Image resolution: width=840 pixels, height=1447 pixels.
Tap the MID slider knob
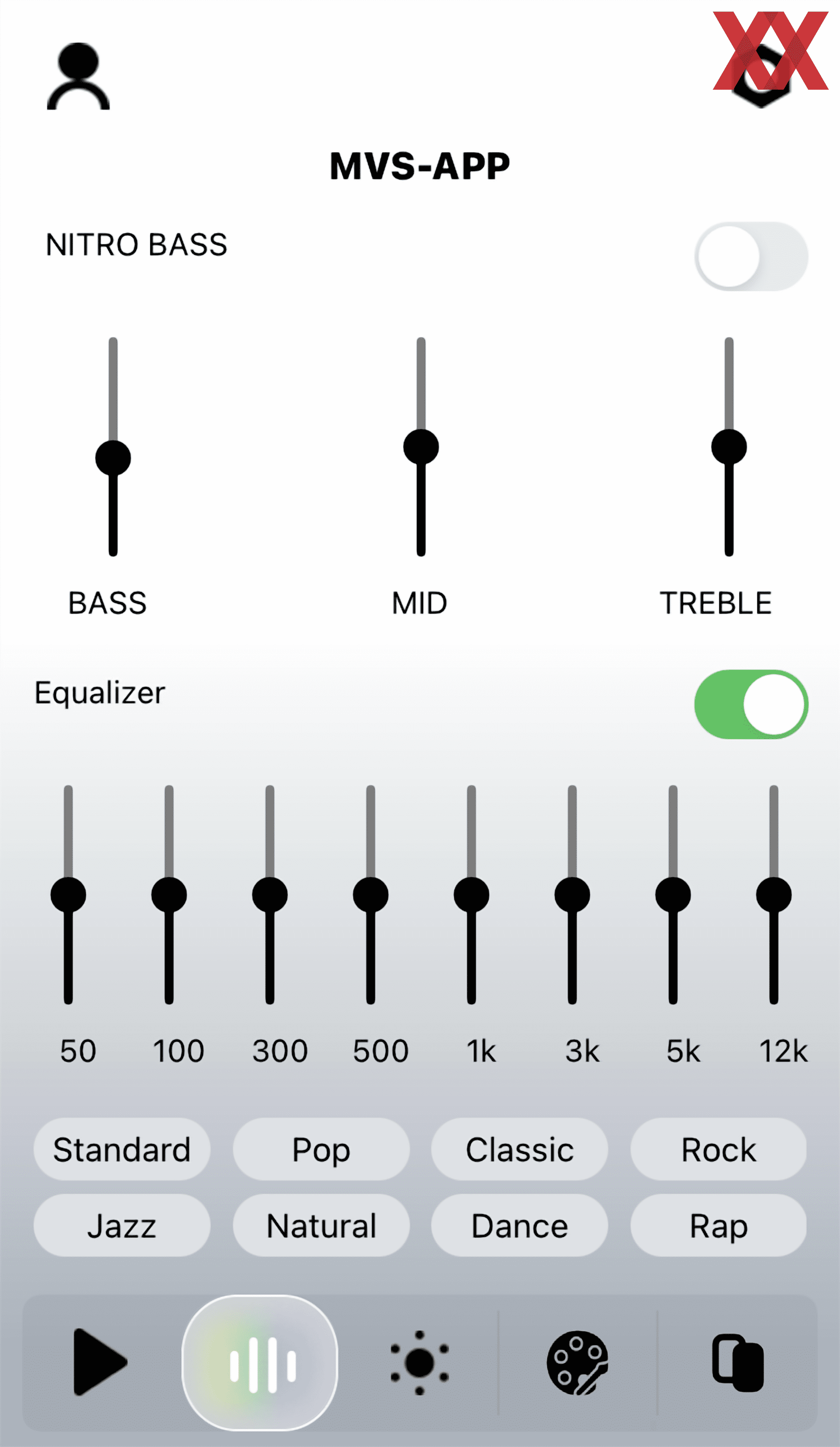[421, 447]
